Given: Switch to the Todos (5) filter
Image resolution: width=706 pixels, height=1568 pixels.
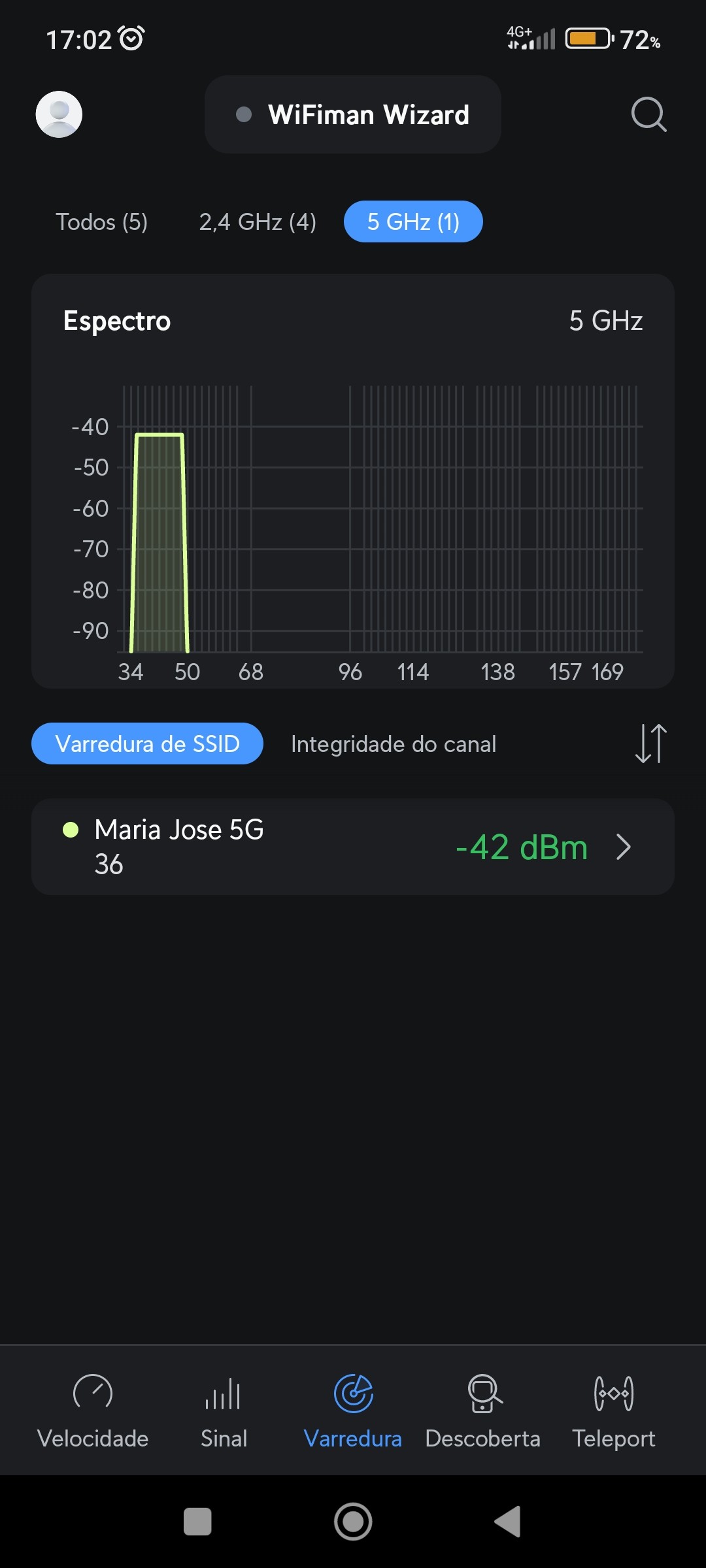Looking at the screenshot, I should point(101,222).
